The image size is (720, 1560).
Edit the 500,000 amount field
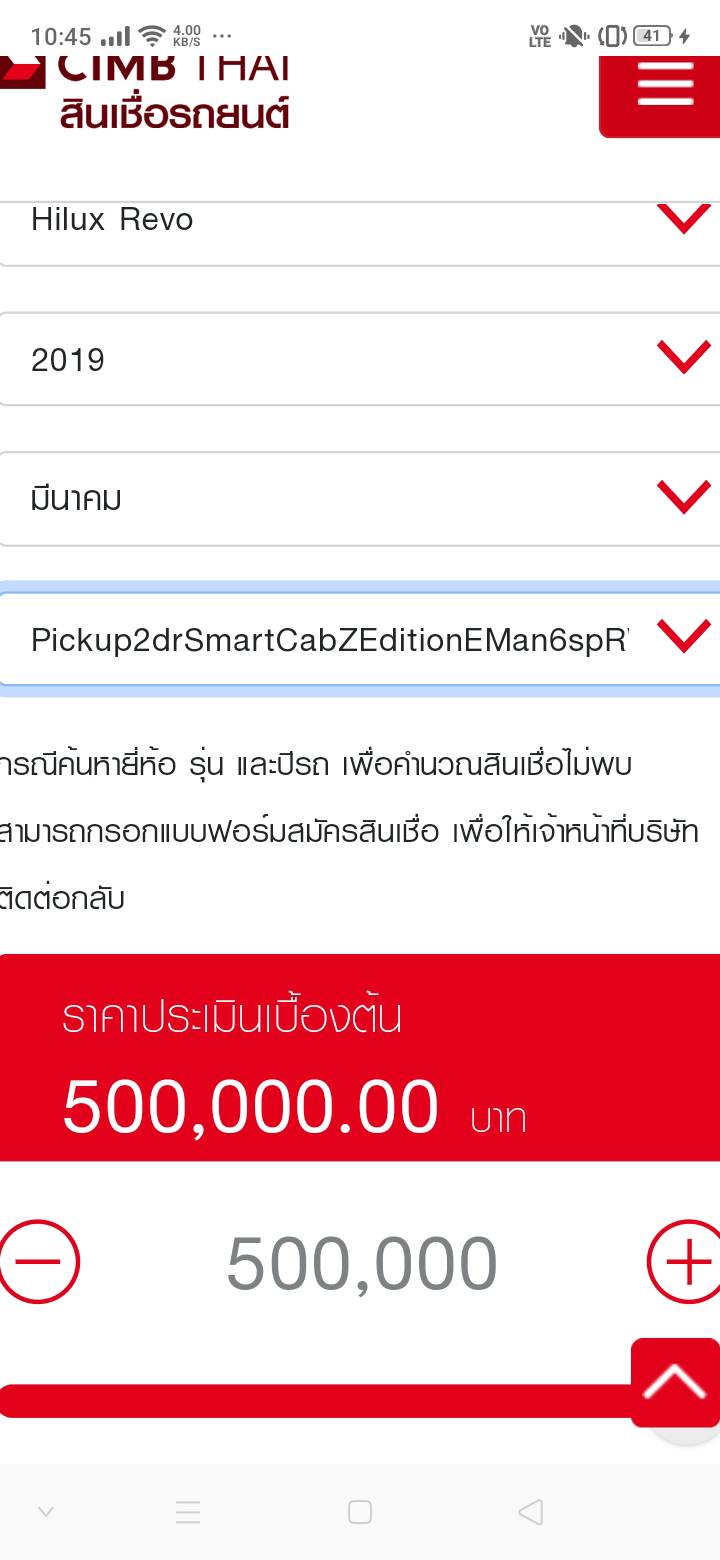(x=362, y=1264)
